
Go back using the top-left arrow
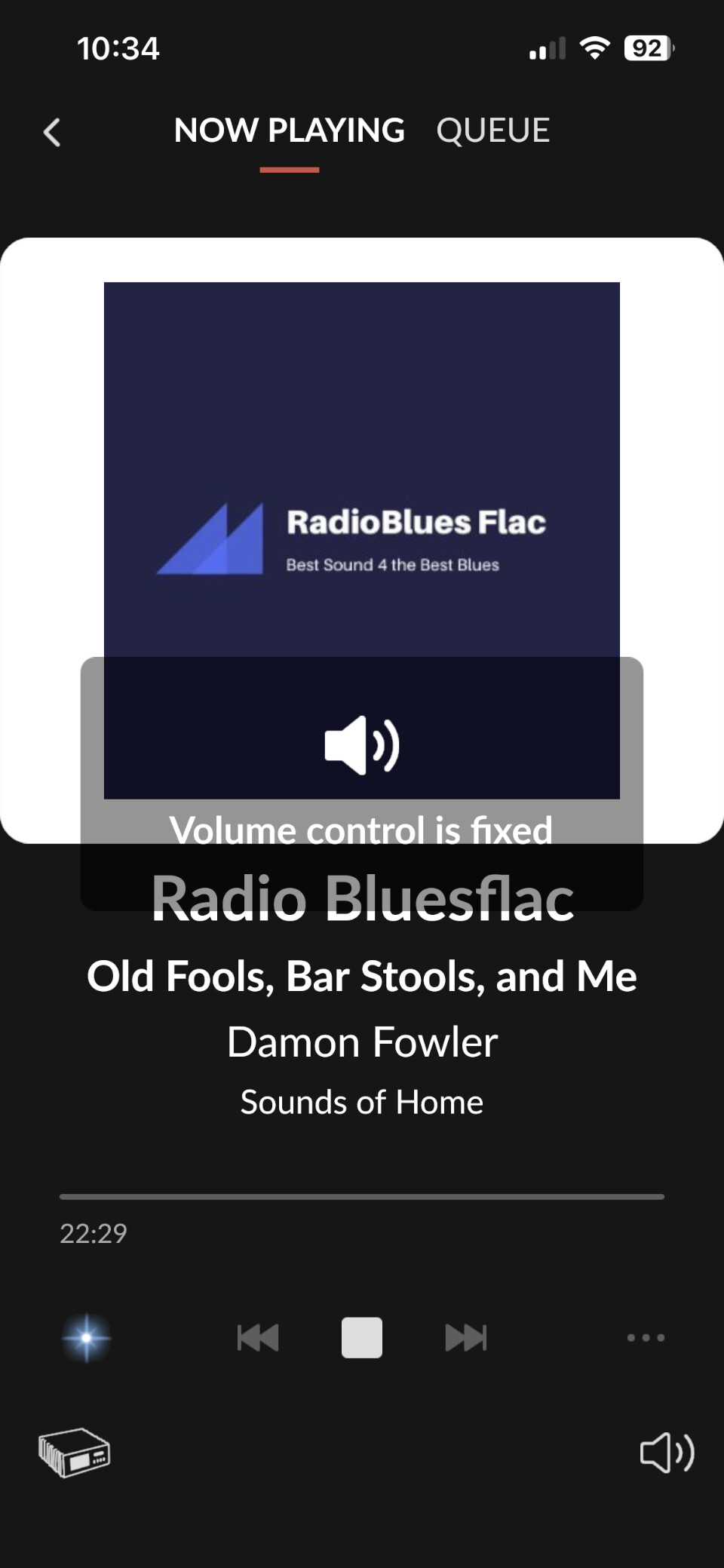point(52,133)
